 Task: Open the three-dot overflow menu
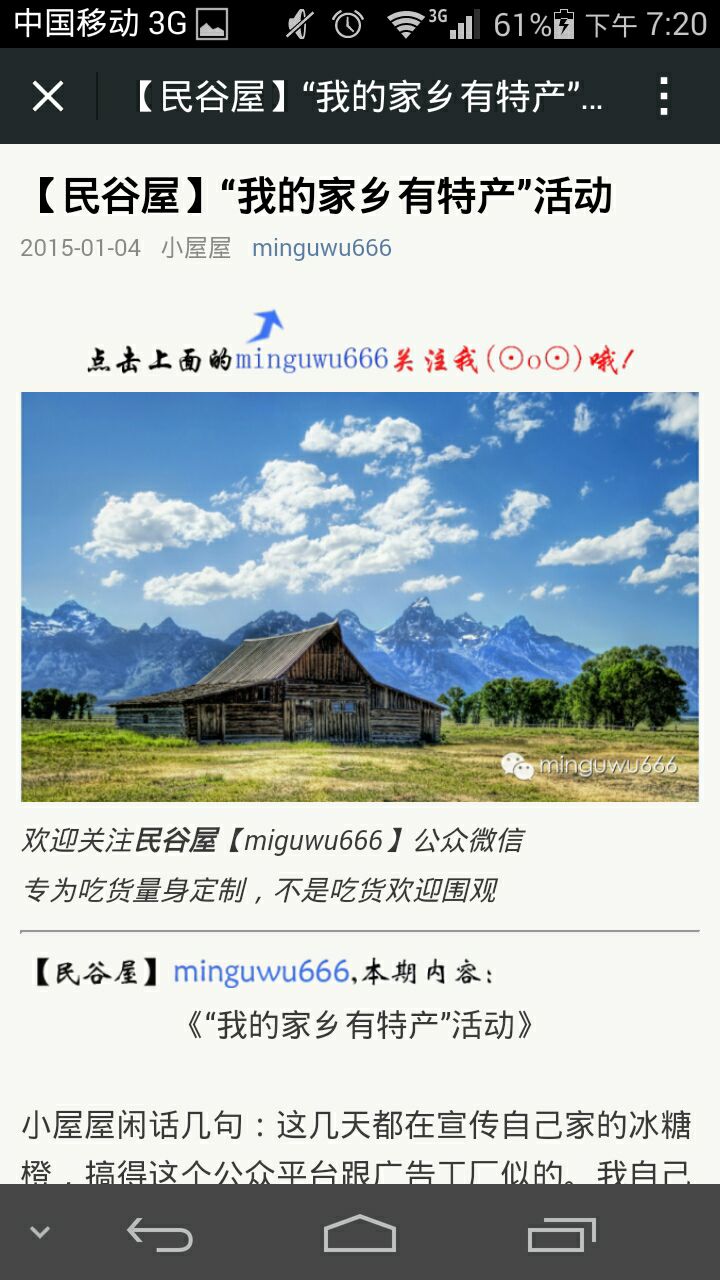(664, 97)
